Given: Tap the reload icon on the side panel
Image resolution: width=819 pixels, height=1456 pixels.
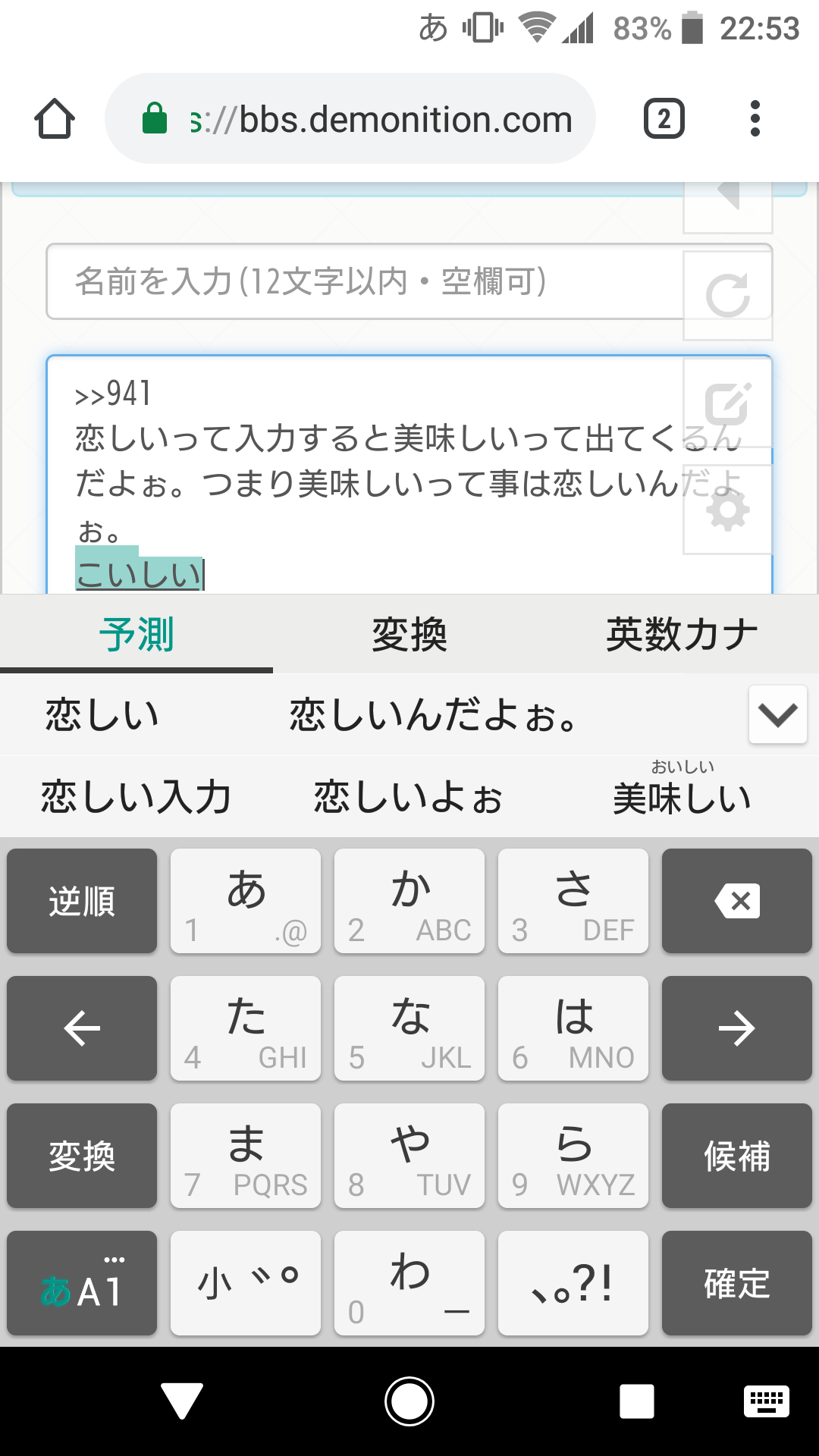Looking at the screenshot, I should pos(727,296).
